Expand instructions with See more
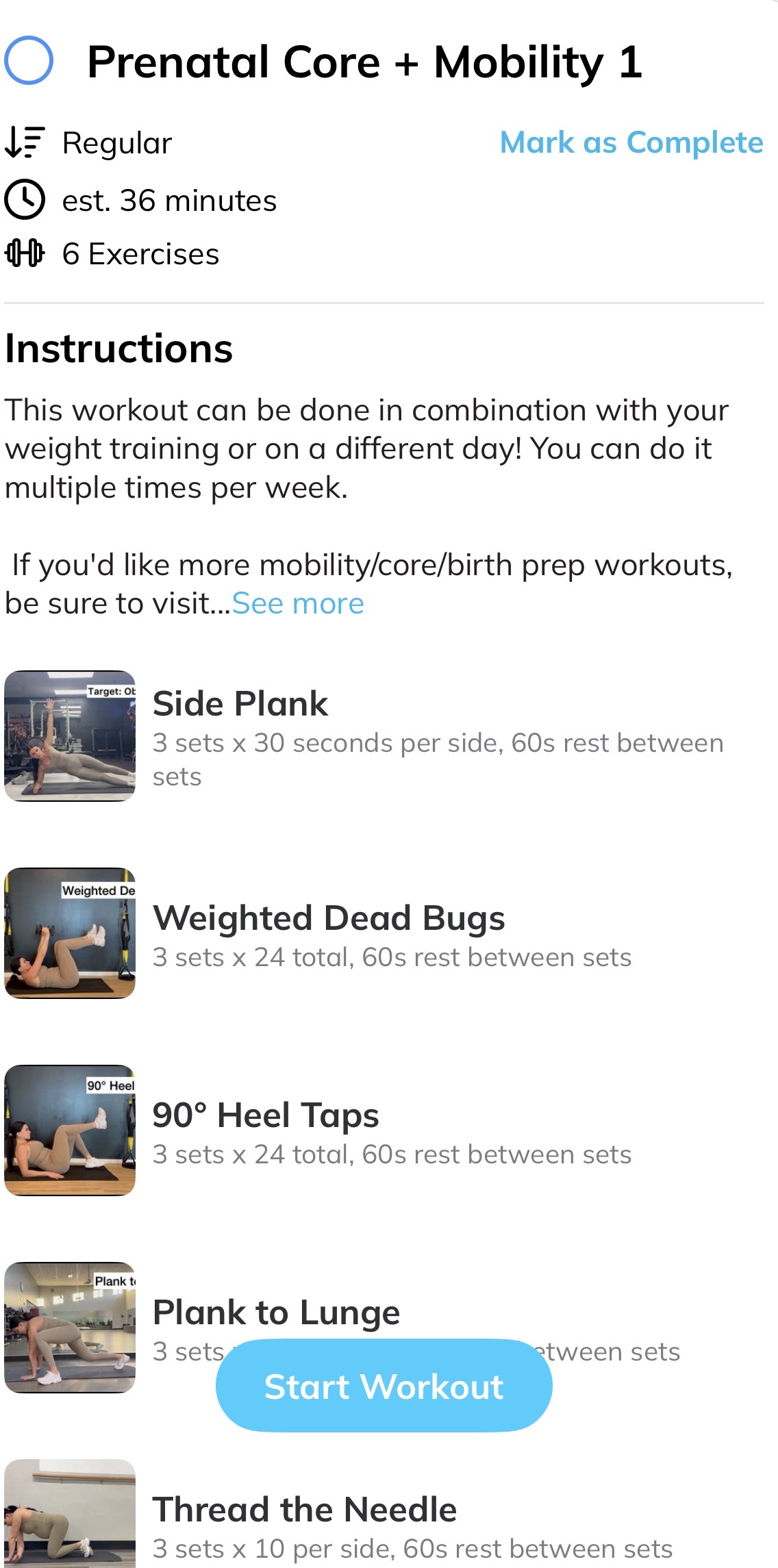The width and height of the screenshot is (778, 1568). coord(298,603)
